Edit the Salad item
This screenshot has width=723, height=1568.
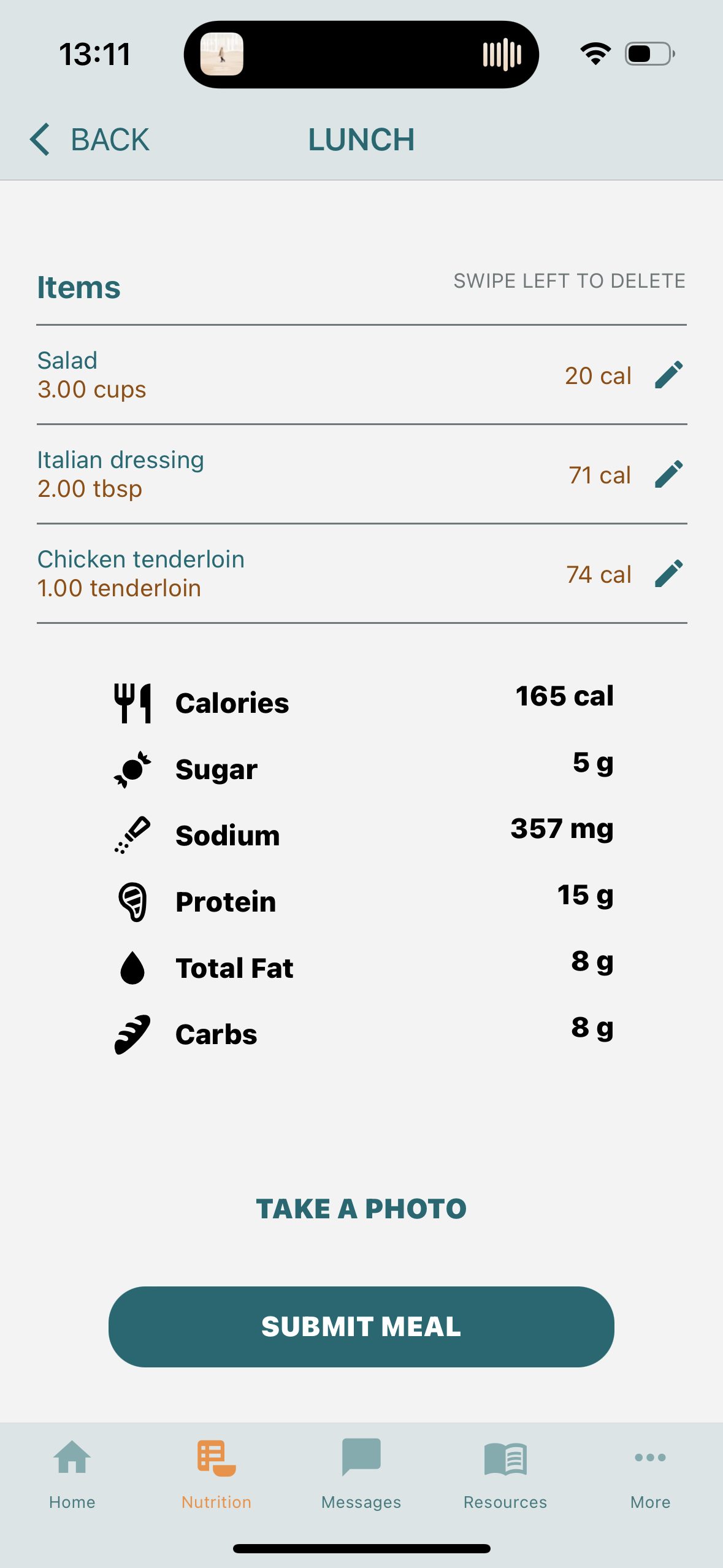pyautogui.click(x=668, y=375)
